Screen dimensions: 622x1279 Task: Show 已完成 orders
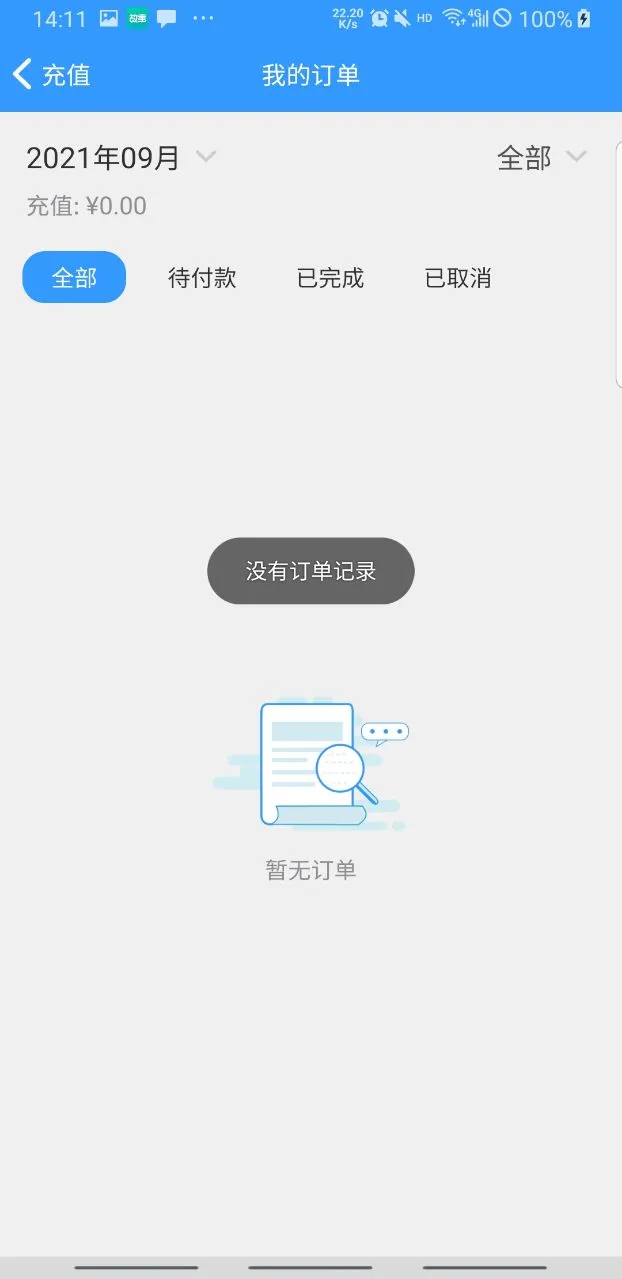pos(330,277)
